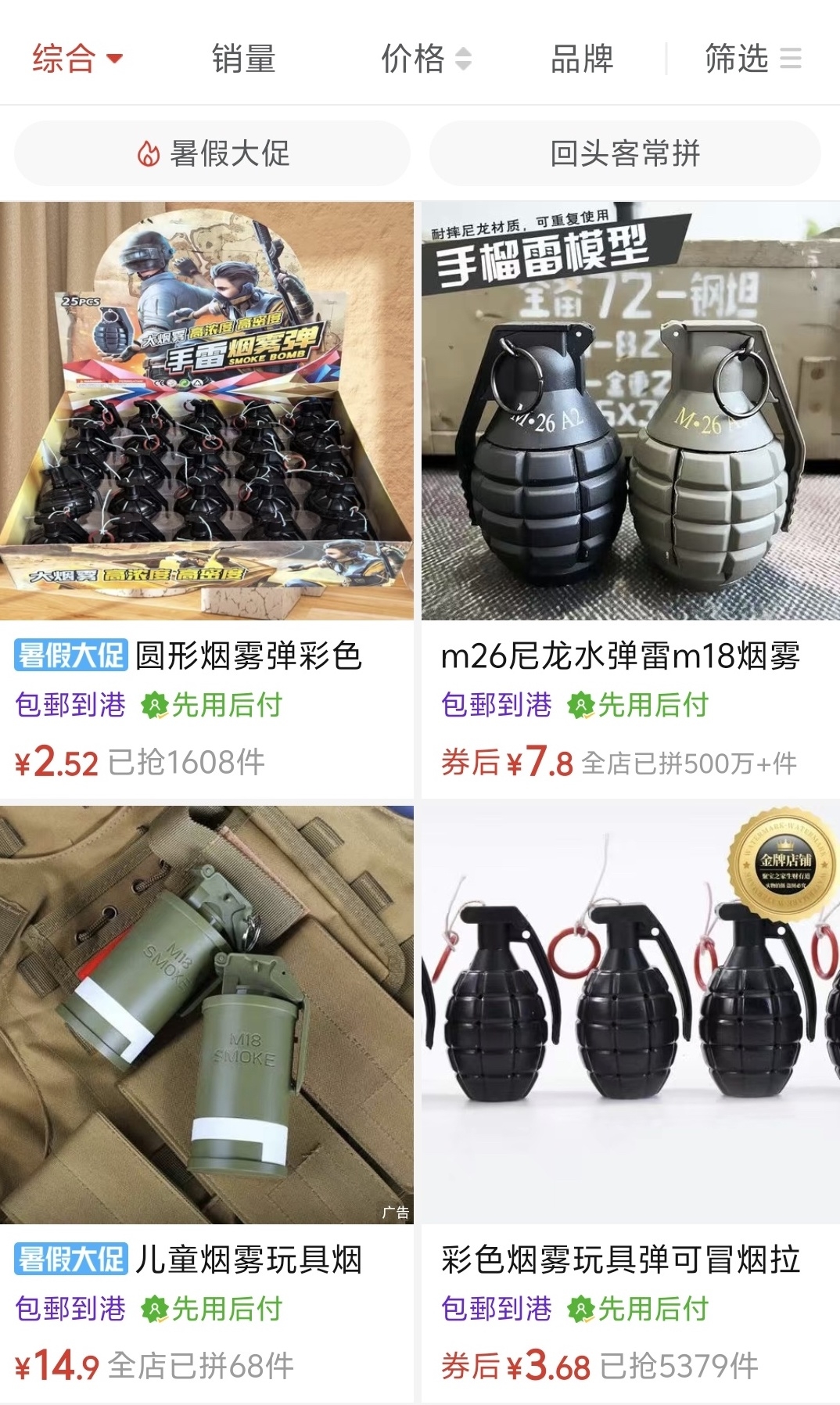This screenshot has width=840, height=1405.
Task: Open the 品牌 brand filter
Action: 582,59
